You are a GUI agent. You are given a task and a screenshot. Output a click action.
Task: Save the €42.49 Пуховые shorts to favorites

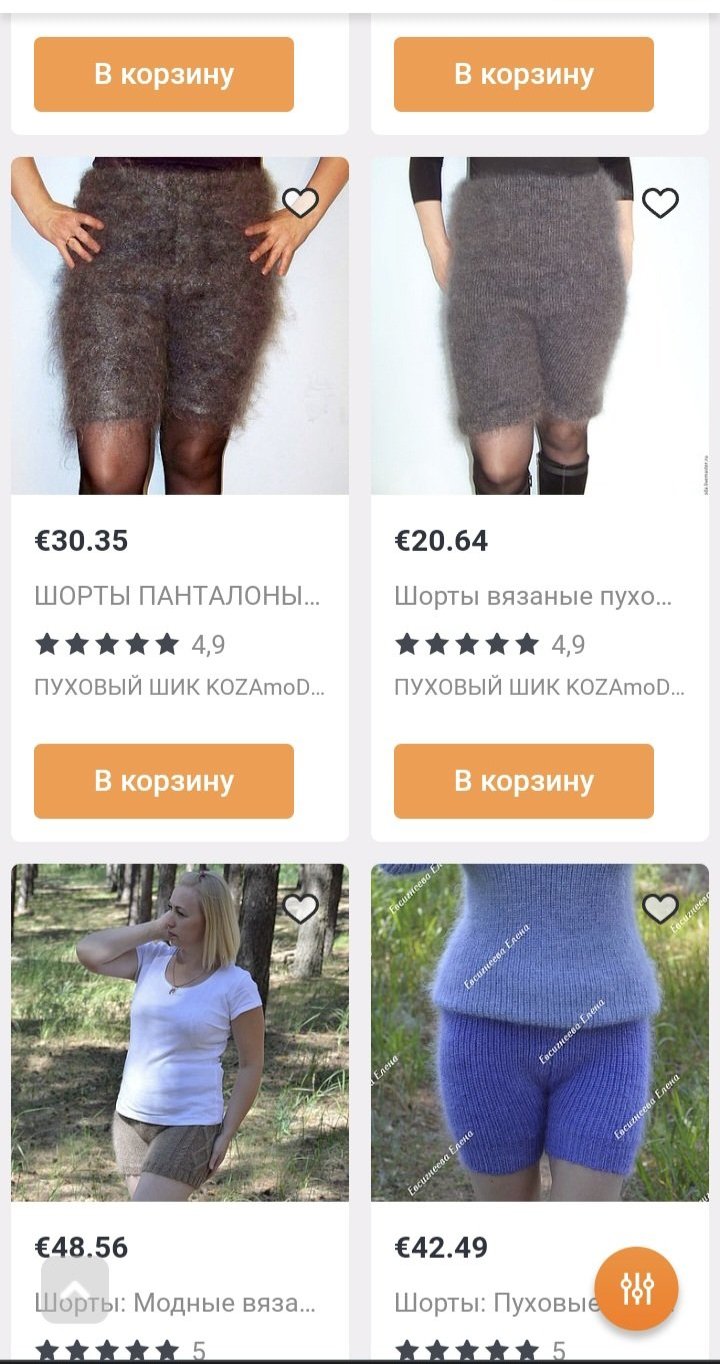click(660, 908)
